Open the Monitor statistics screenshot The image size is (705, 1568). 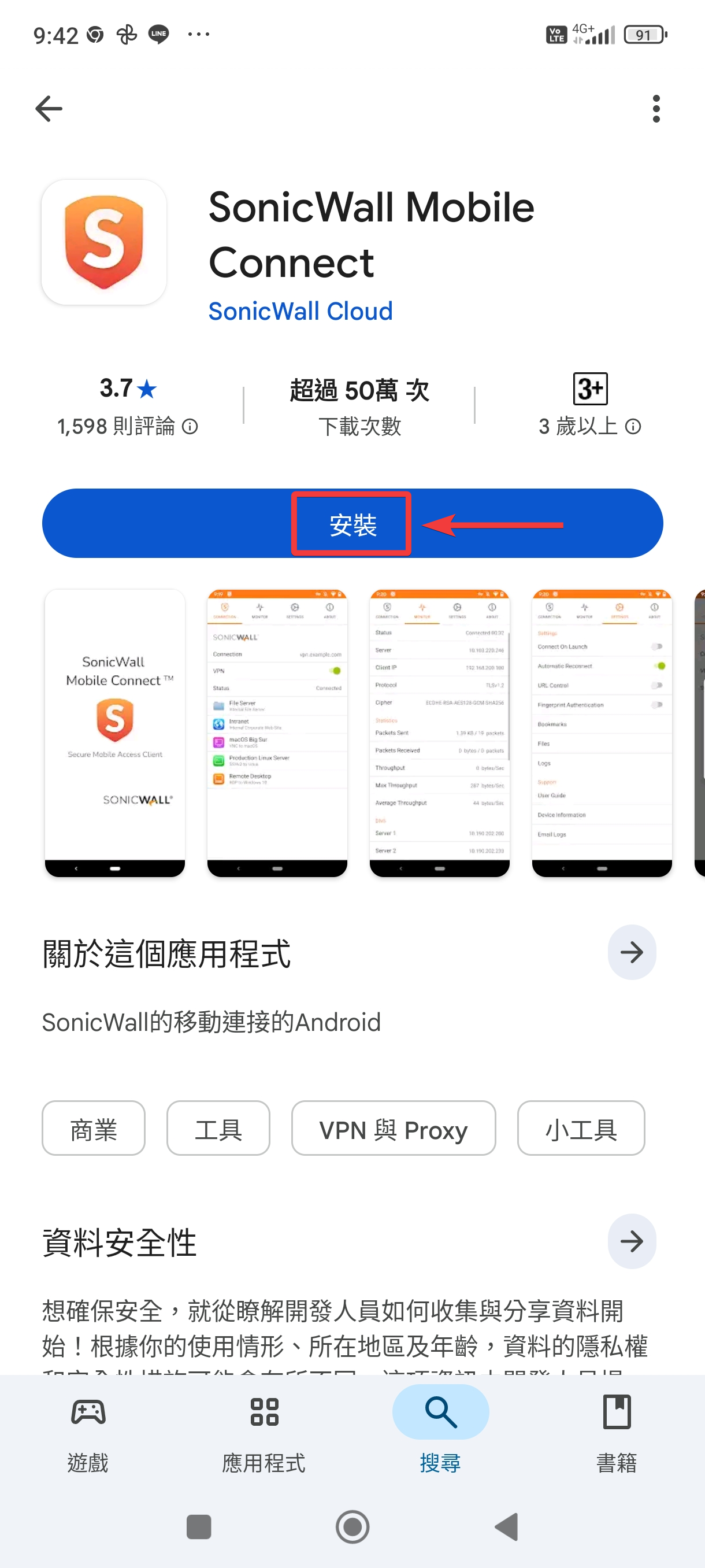pyautogui.click(x=439, y=733)
